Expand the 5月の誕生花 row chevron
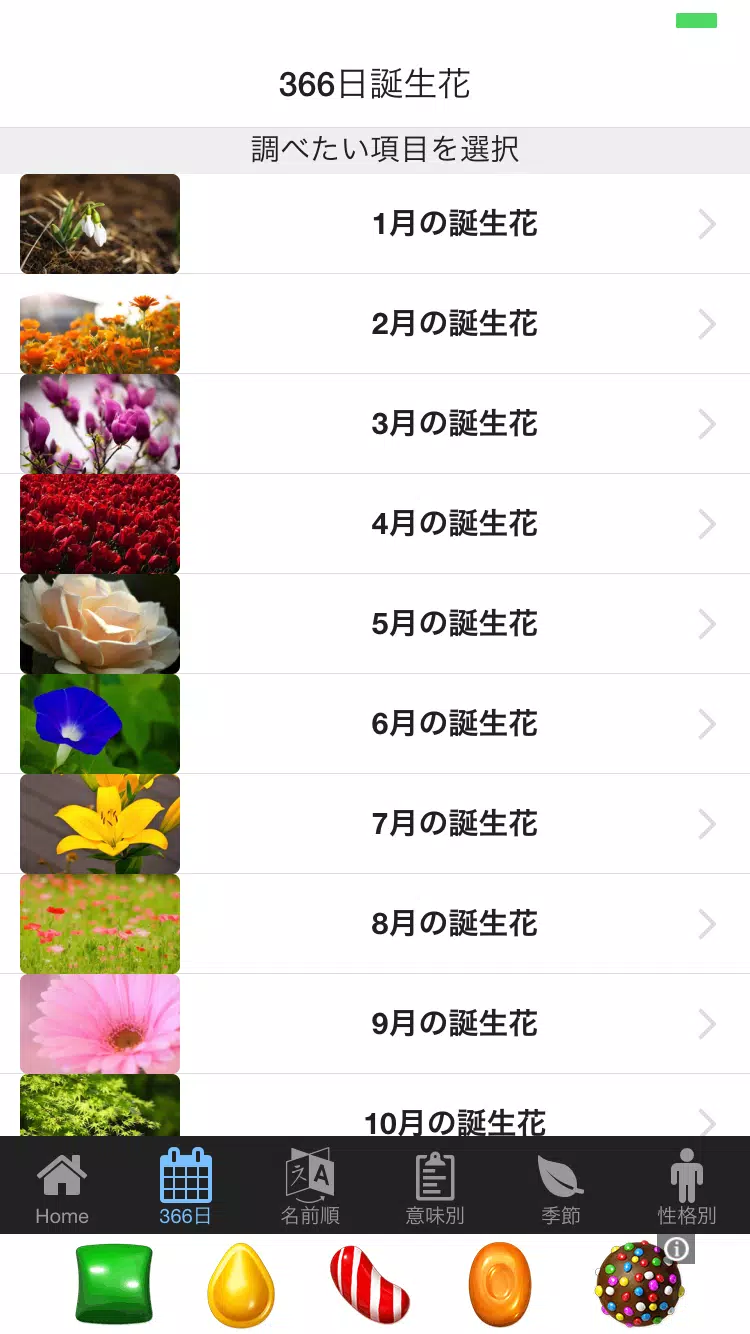This screenshot has height=1334, width=750. pos(708,624)
